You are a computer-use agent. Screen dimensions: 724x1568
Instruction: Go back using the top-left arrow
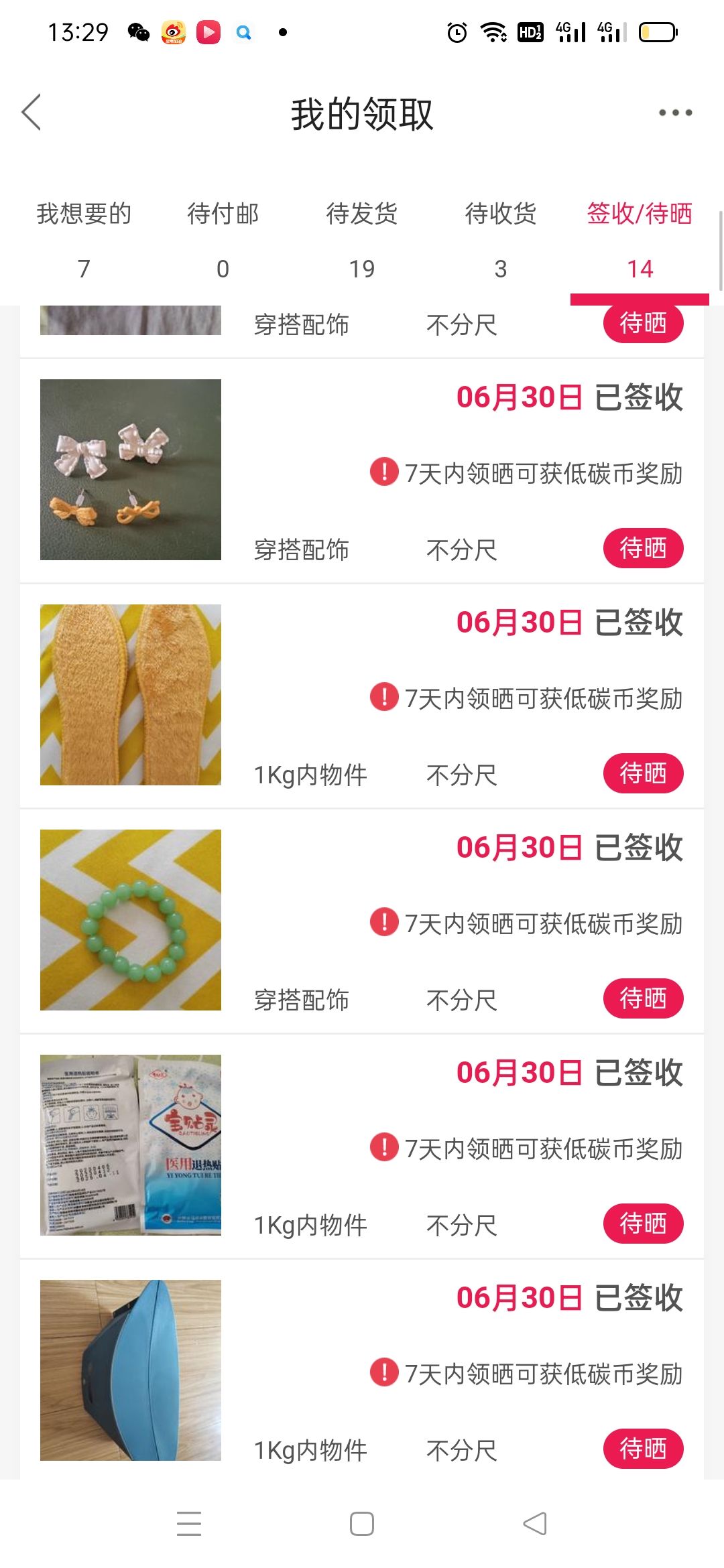[32, 112]
